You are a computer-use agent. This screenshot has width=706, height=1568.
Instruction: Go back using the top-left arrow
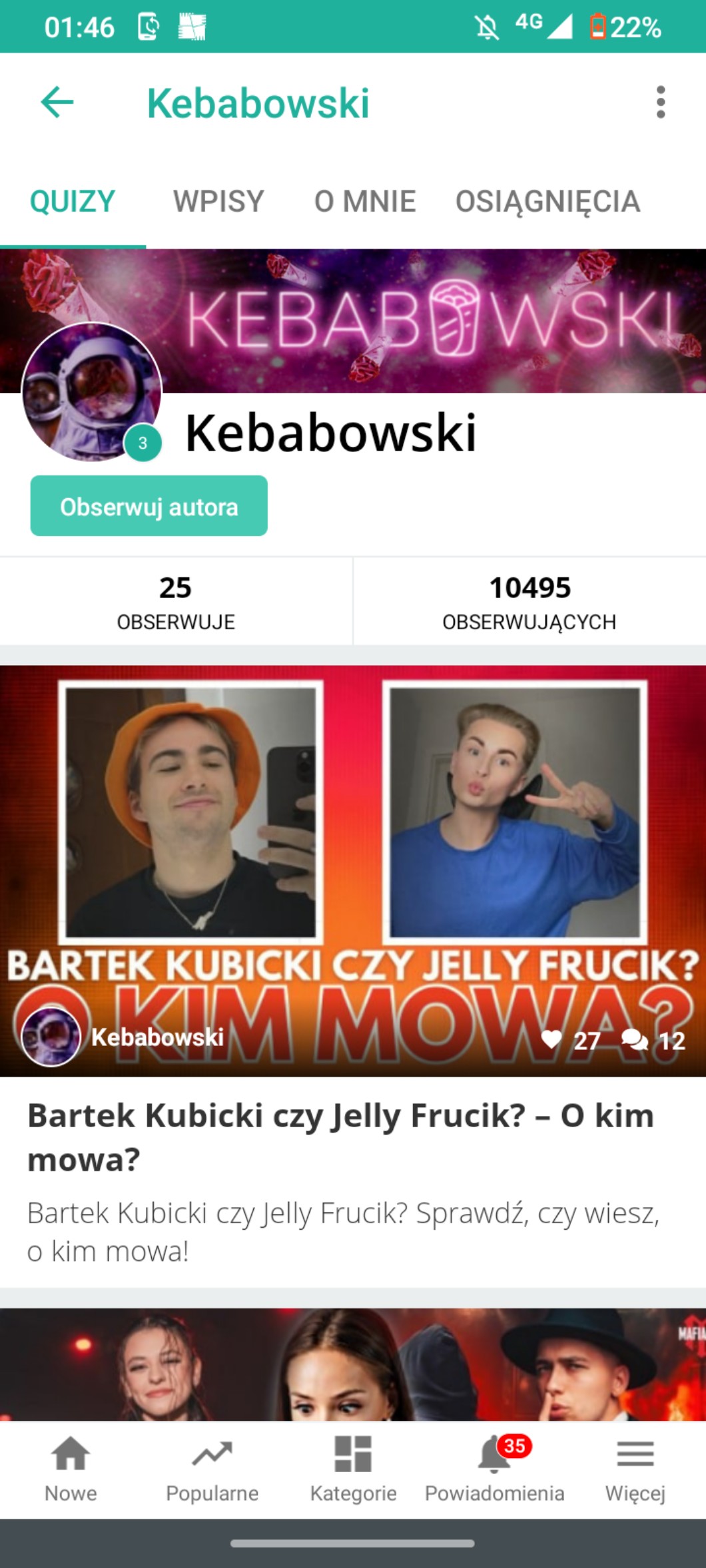pyautogui.click(x=57, y=103)
